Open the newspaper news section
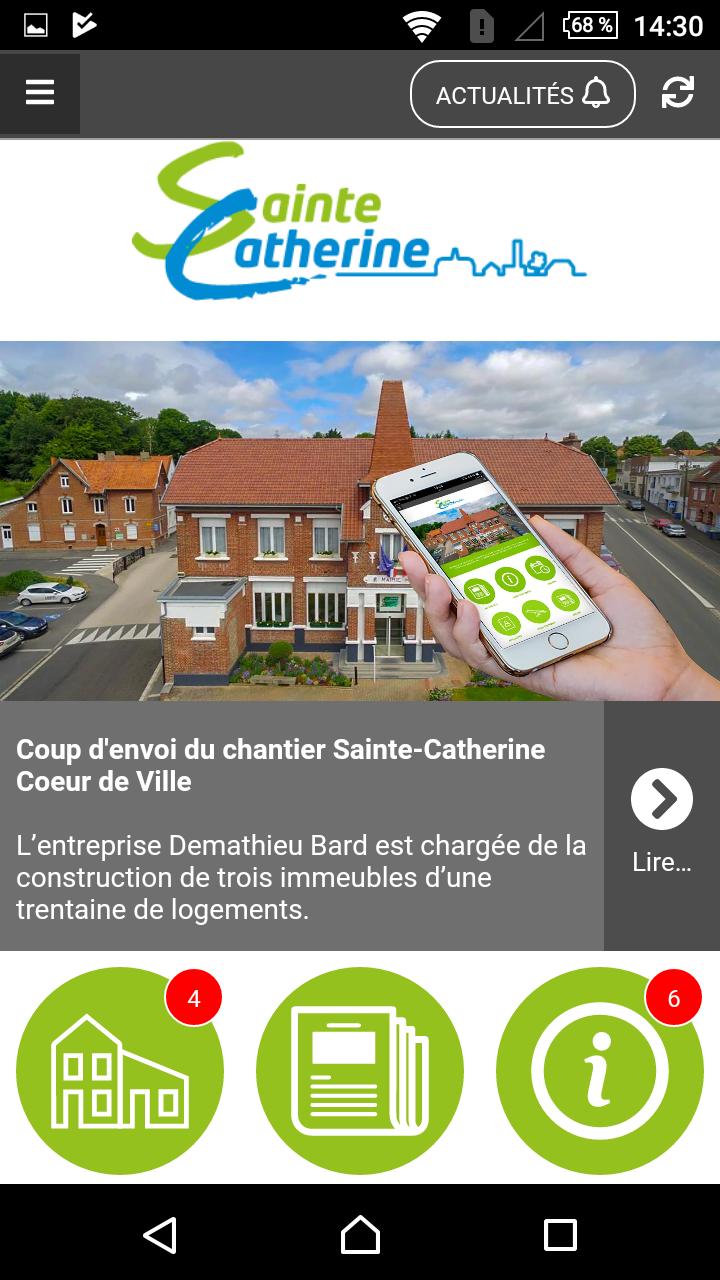The width and height of the screenshot is (720, 1280). pos(360,1070)
